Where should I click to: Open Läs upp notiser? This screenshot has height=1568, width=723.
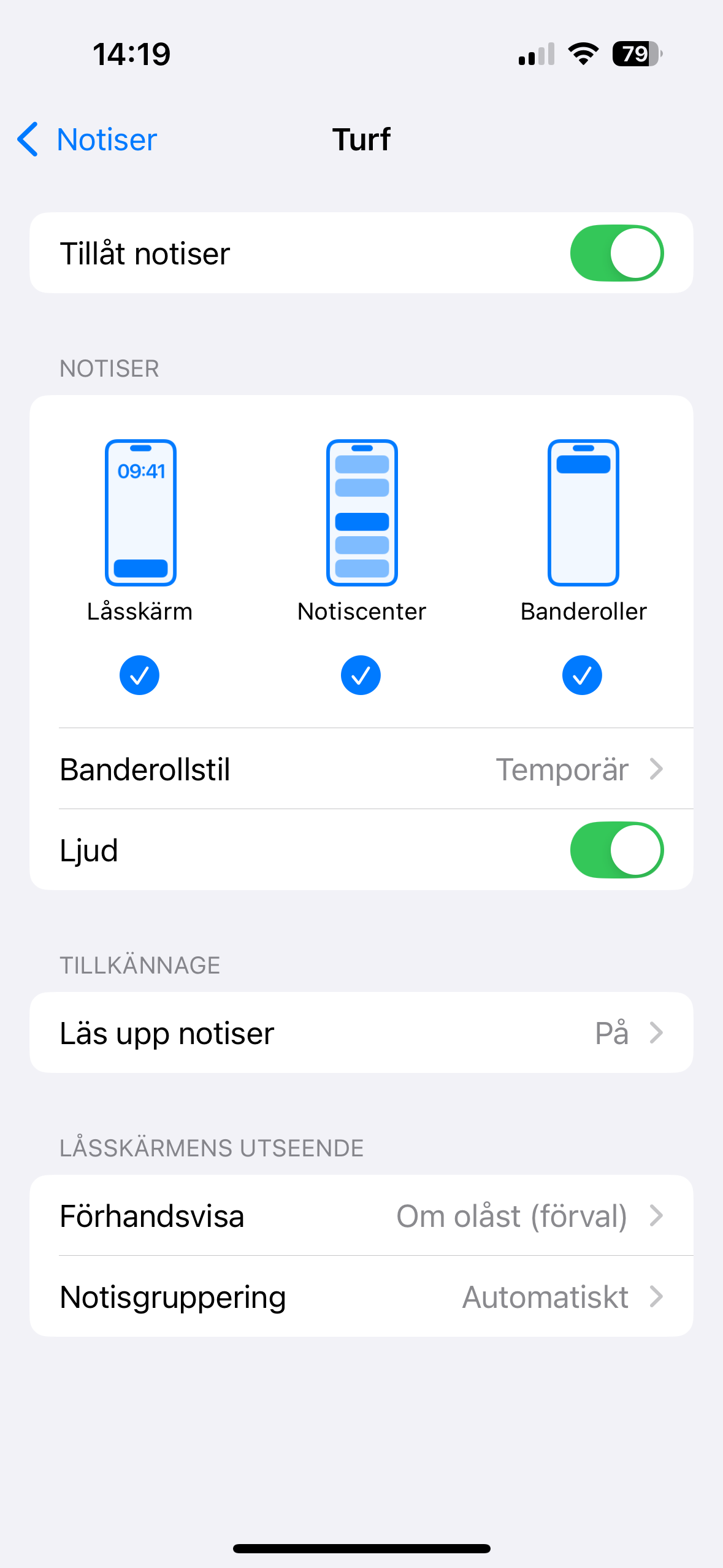(x=361, y=1032)
